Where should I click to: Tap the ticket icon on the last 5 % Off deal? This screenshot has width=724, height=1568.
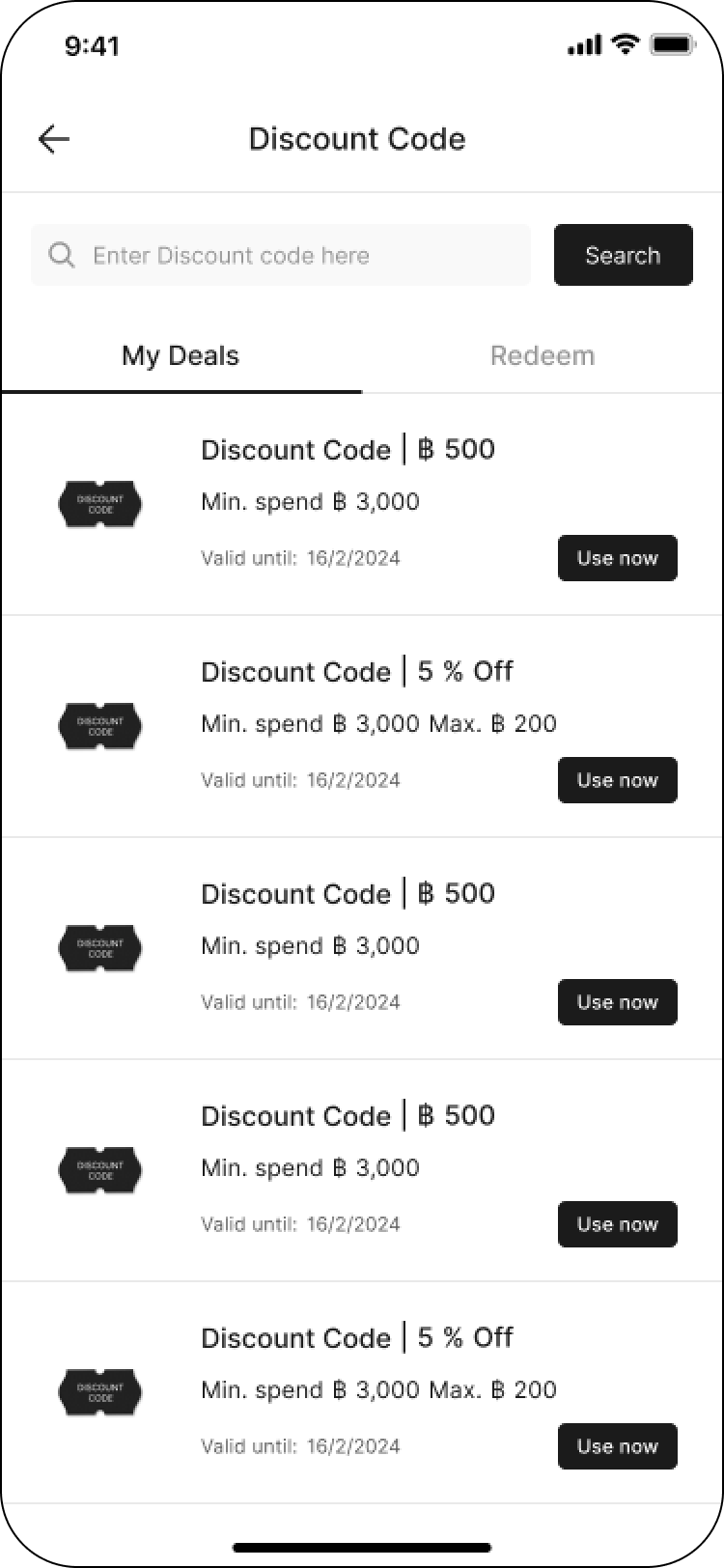[x=100, y=1392]
